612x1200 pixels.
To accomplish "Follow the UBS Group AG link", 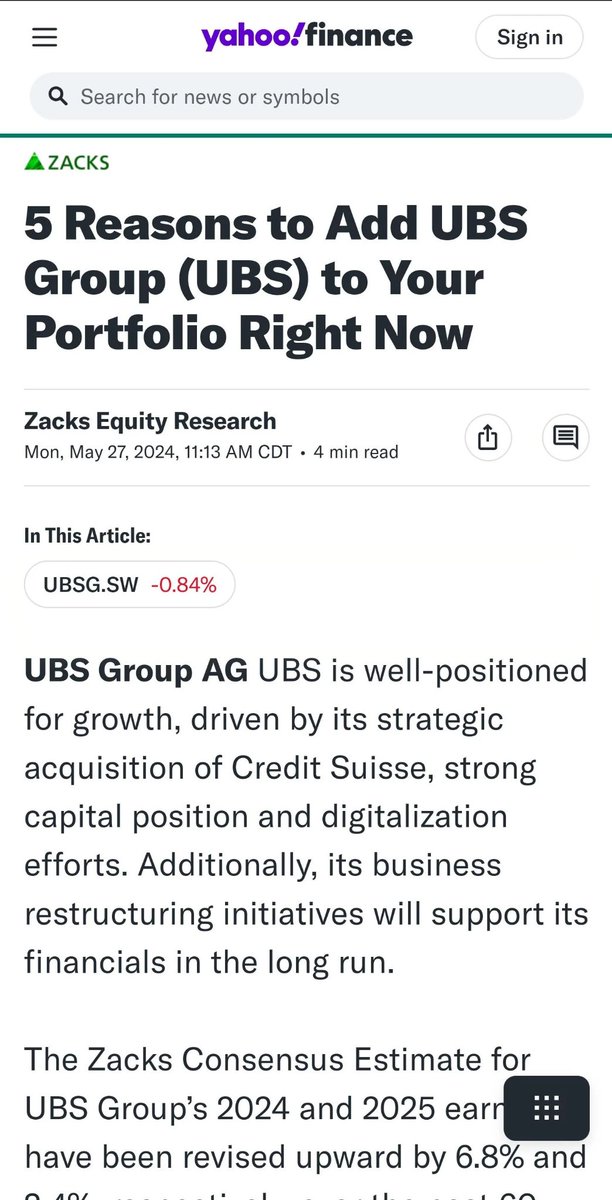I will point(136,670).
